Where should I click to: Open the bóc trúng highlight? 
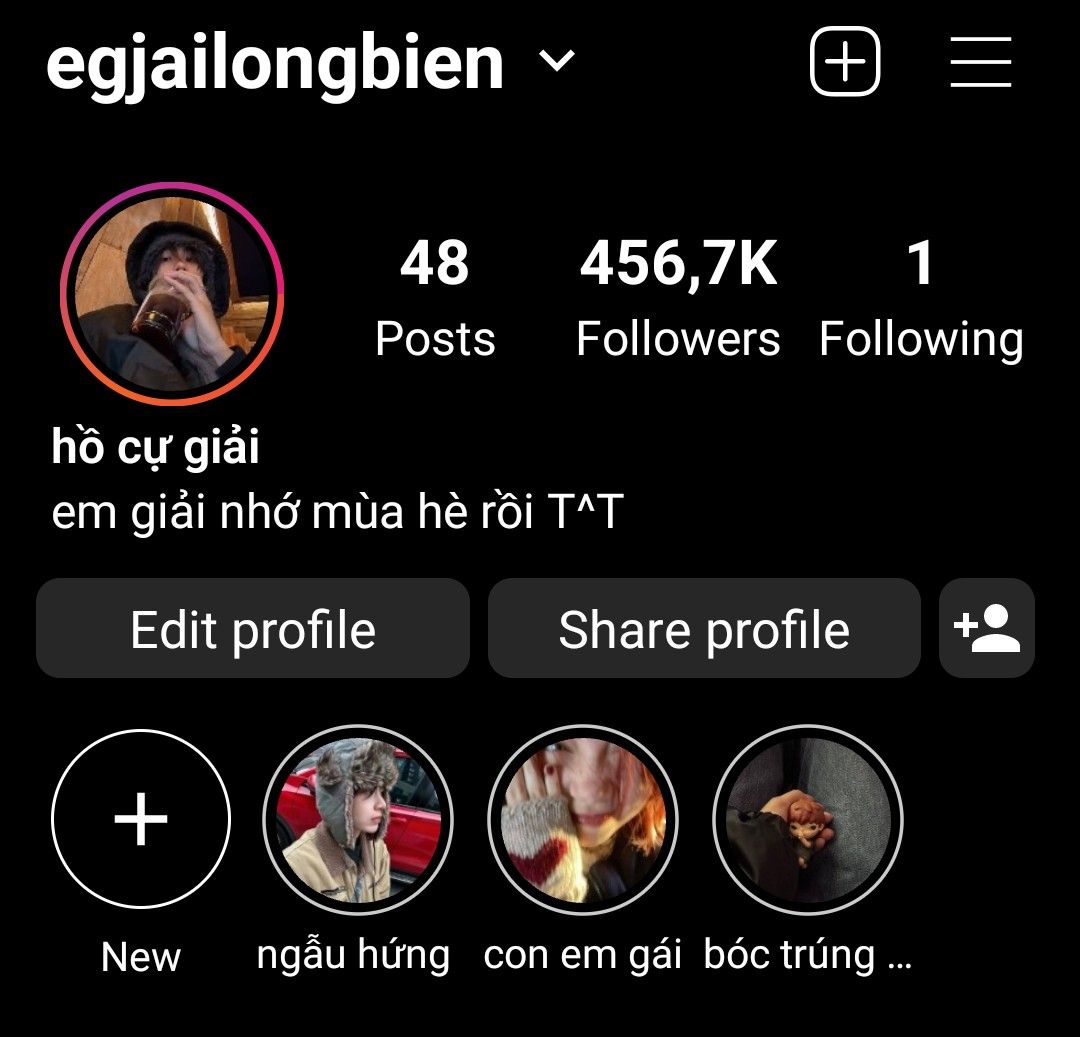coord(808,819)
